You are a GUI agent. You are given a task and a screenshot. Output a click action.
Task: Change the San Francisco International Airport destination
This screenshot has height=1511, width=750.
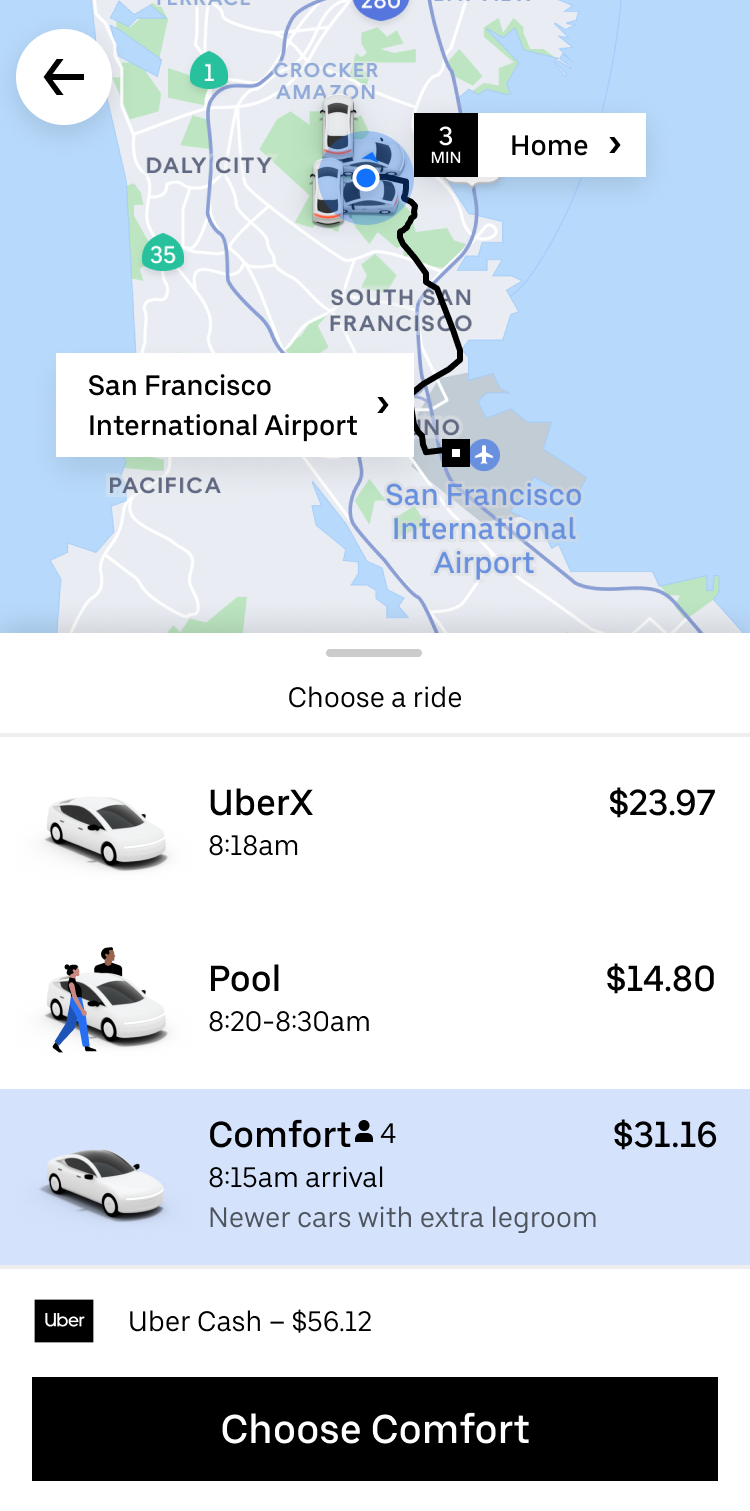[235, 405]
